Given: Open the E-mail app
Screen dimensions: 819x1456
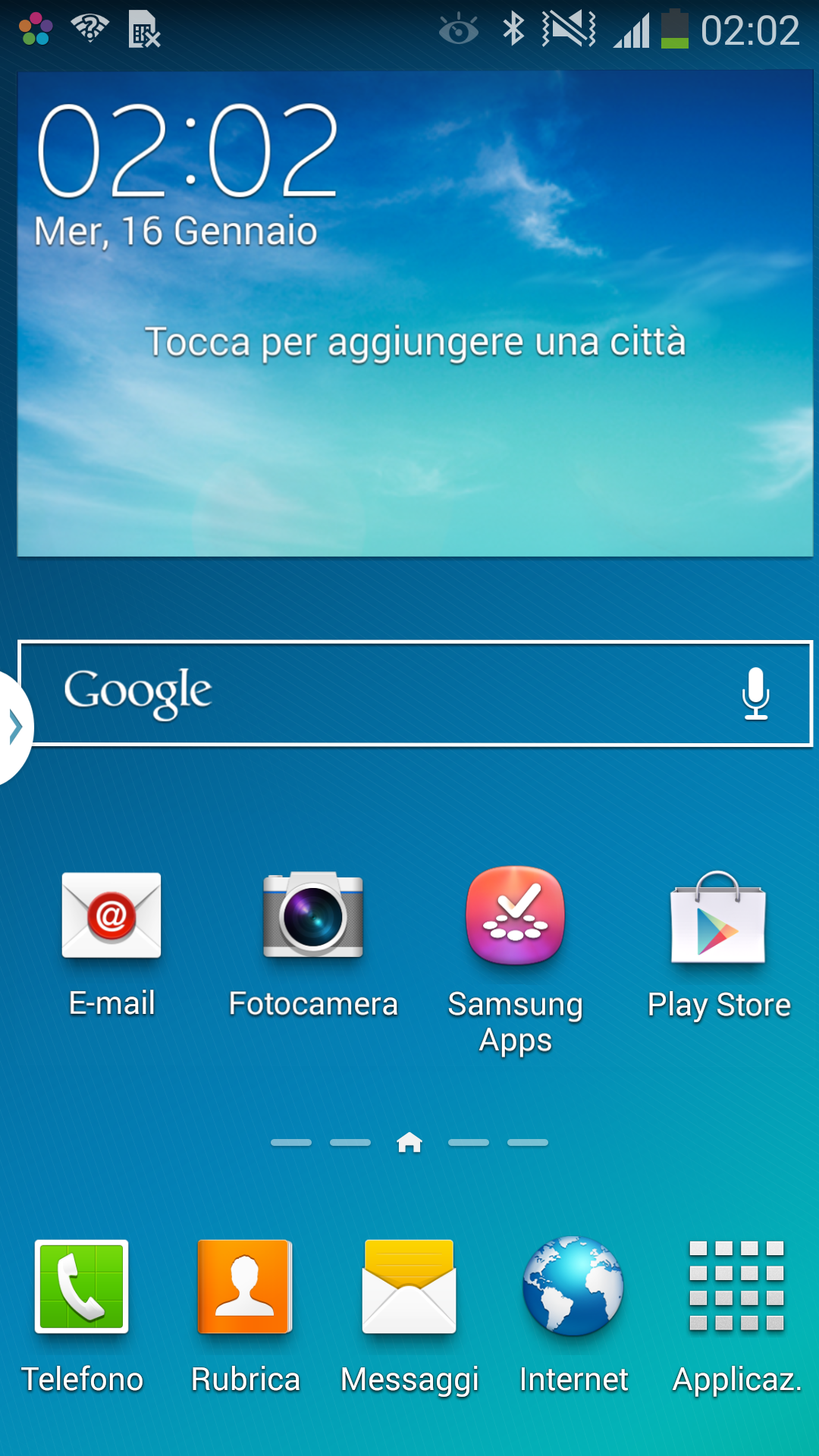Looking at the screenshot, I should click(111, 916).
